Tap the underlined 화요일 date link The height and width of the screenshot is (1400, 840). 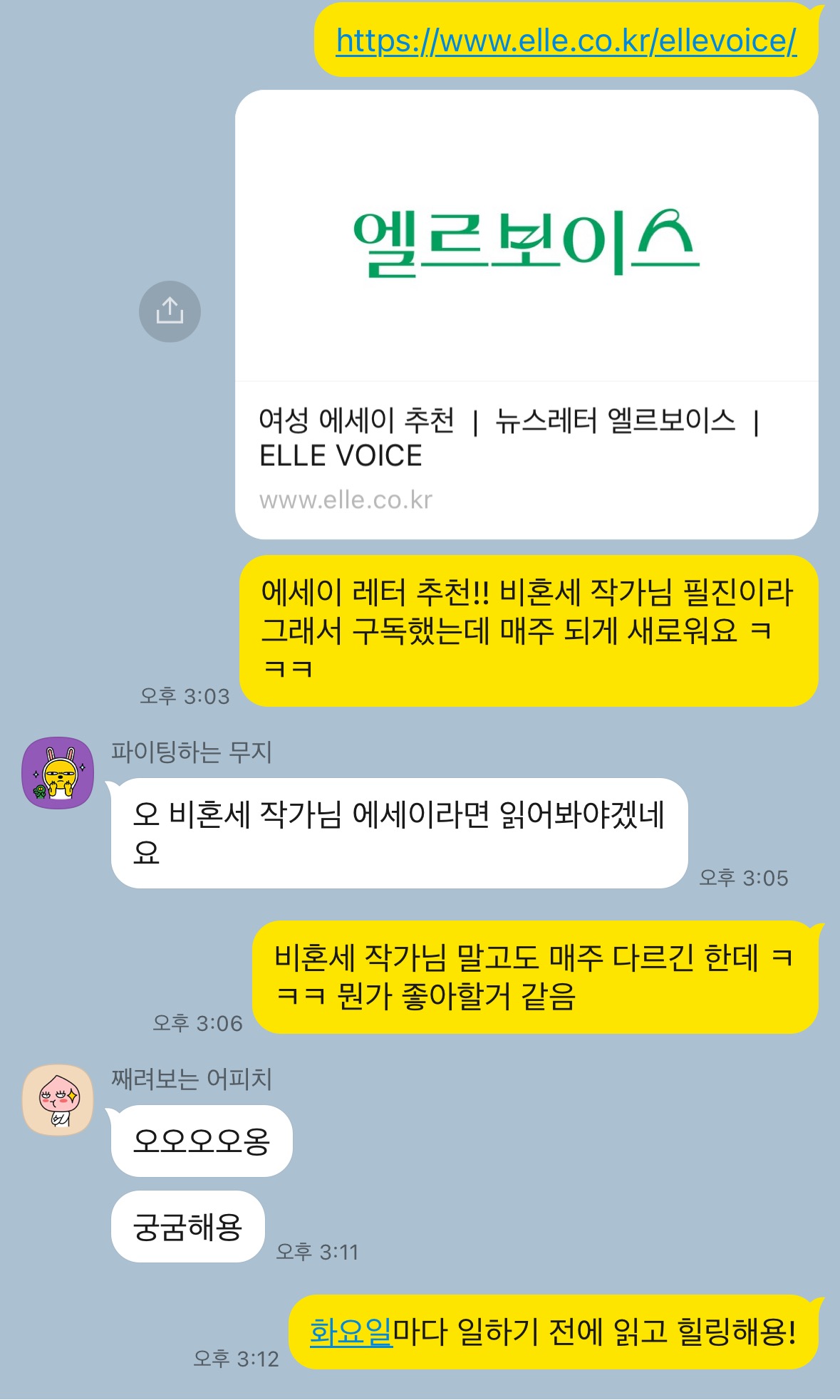(351, 1331)
